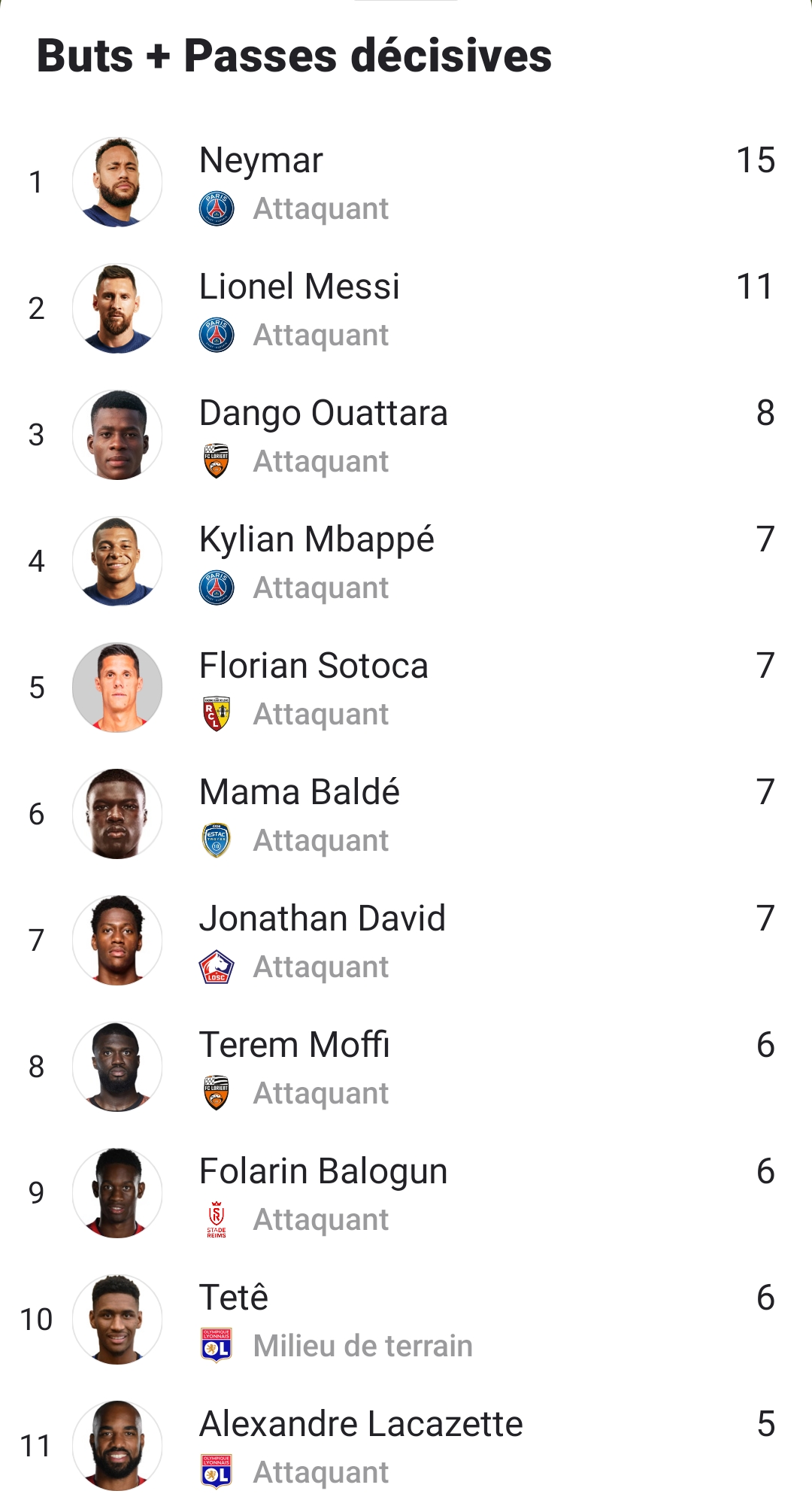Select Terem Moffi's entry
This screenshot has width=812, height=1503.
pyautogui.click(x=406, y=1067)
